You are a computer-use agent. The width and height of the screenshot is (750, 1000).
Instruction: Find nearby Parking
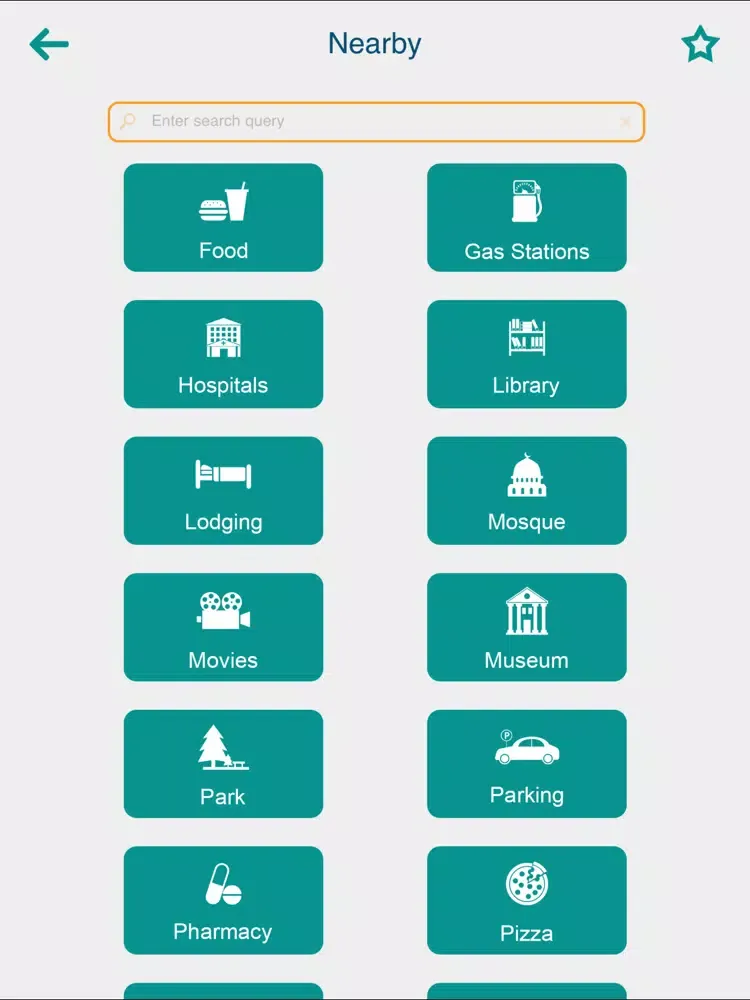[527, 764]
